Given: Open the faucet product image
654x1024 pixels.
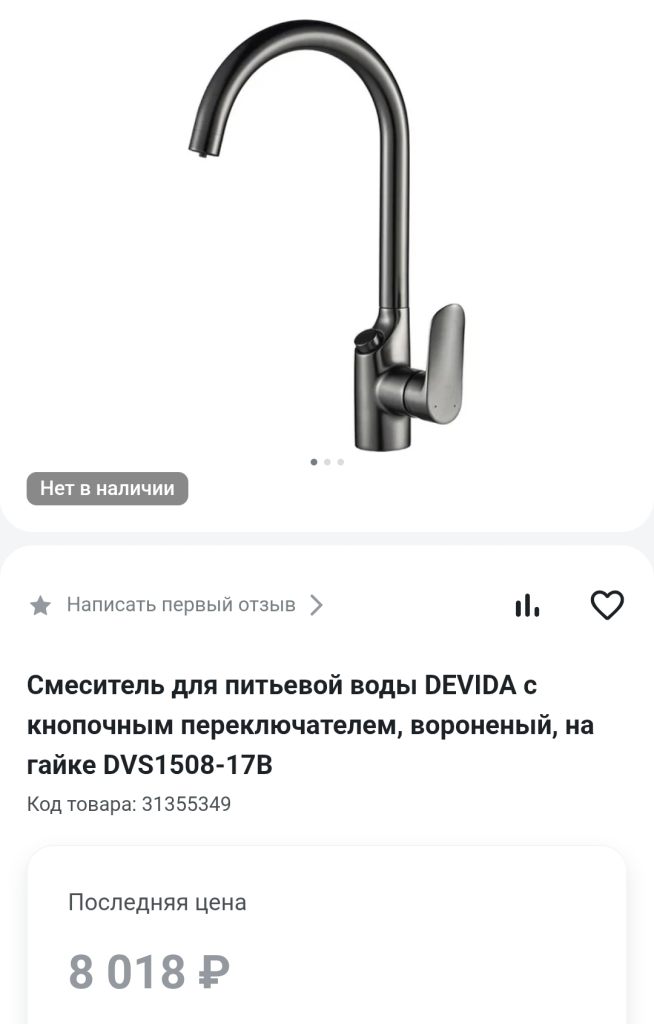Looking at the screenshot, I should [327, 240].
